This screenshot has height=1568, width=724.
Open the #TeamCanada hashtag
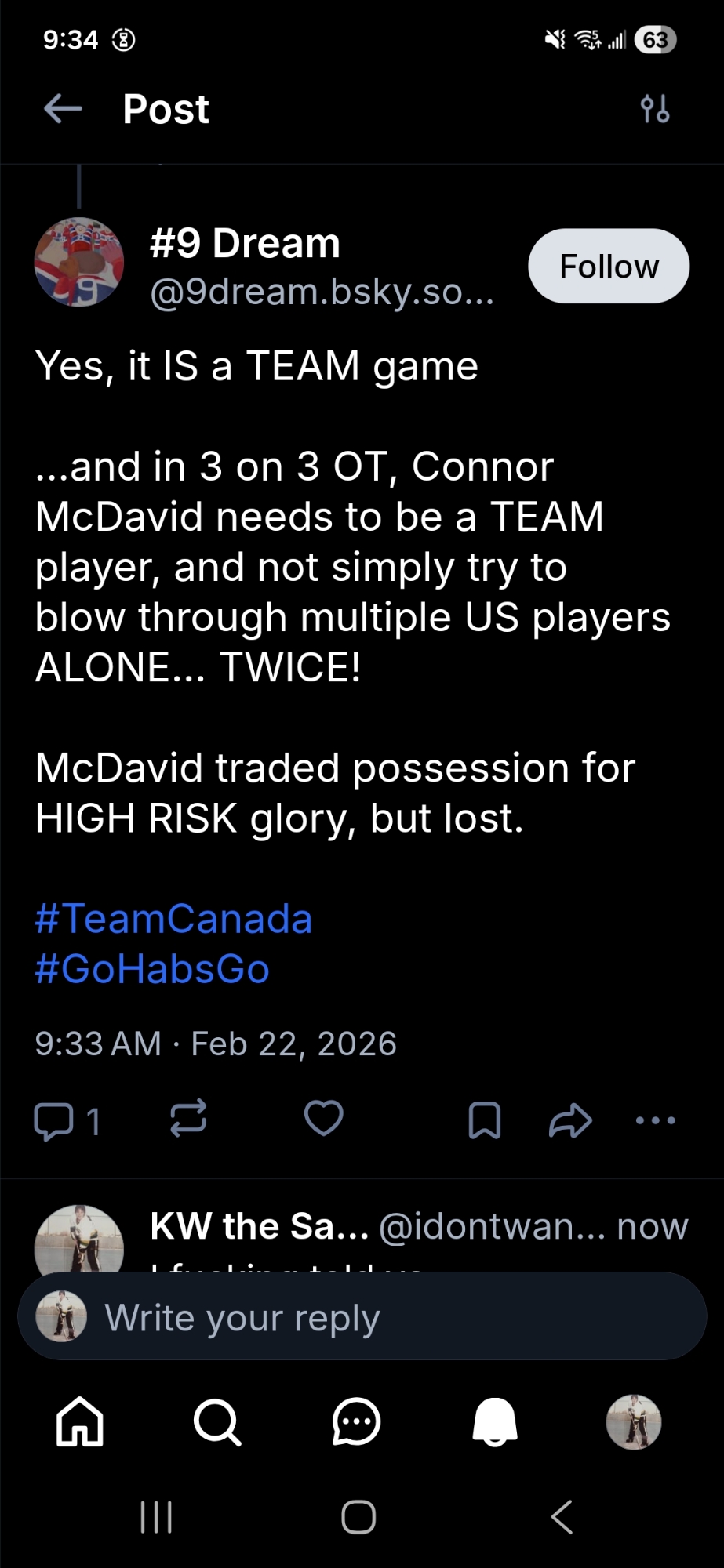pyautogui.click(x=173, y=919)
